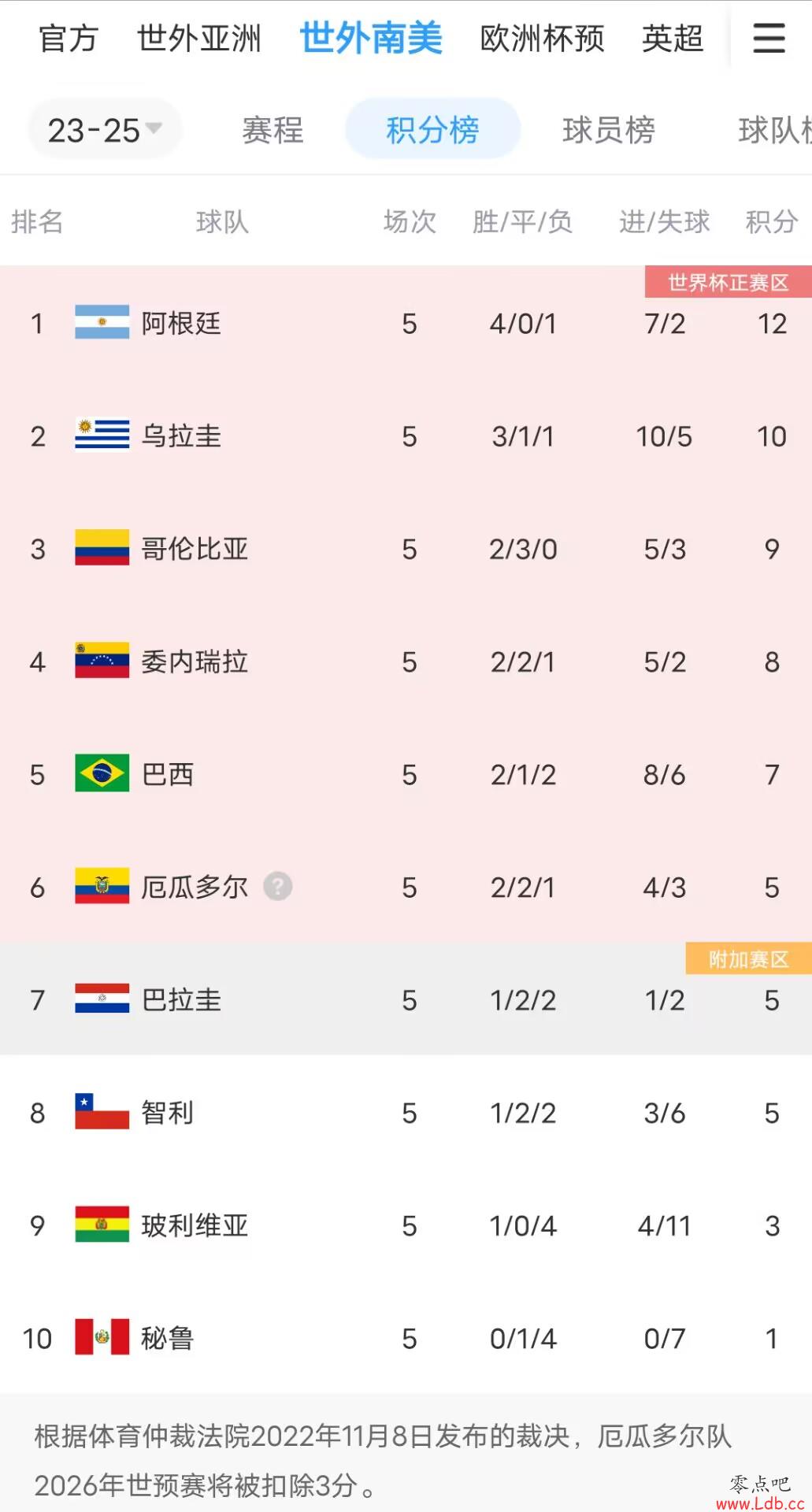
Task: Open the 巴西 team row
Action: (406, 774)
